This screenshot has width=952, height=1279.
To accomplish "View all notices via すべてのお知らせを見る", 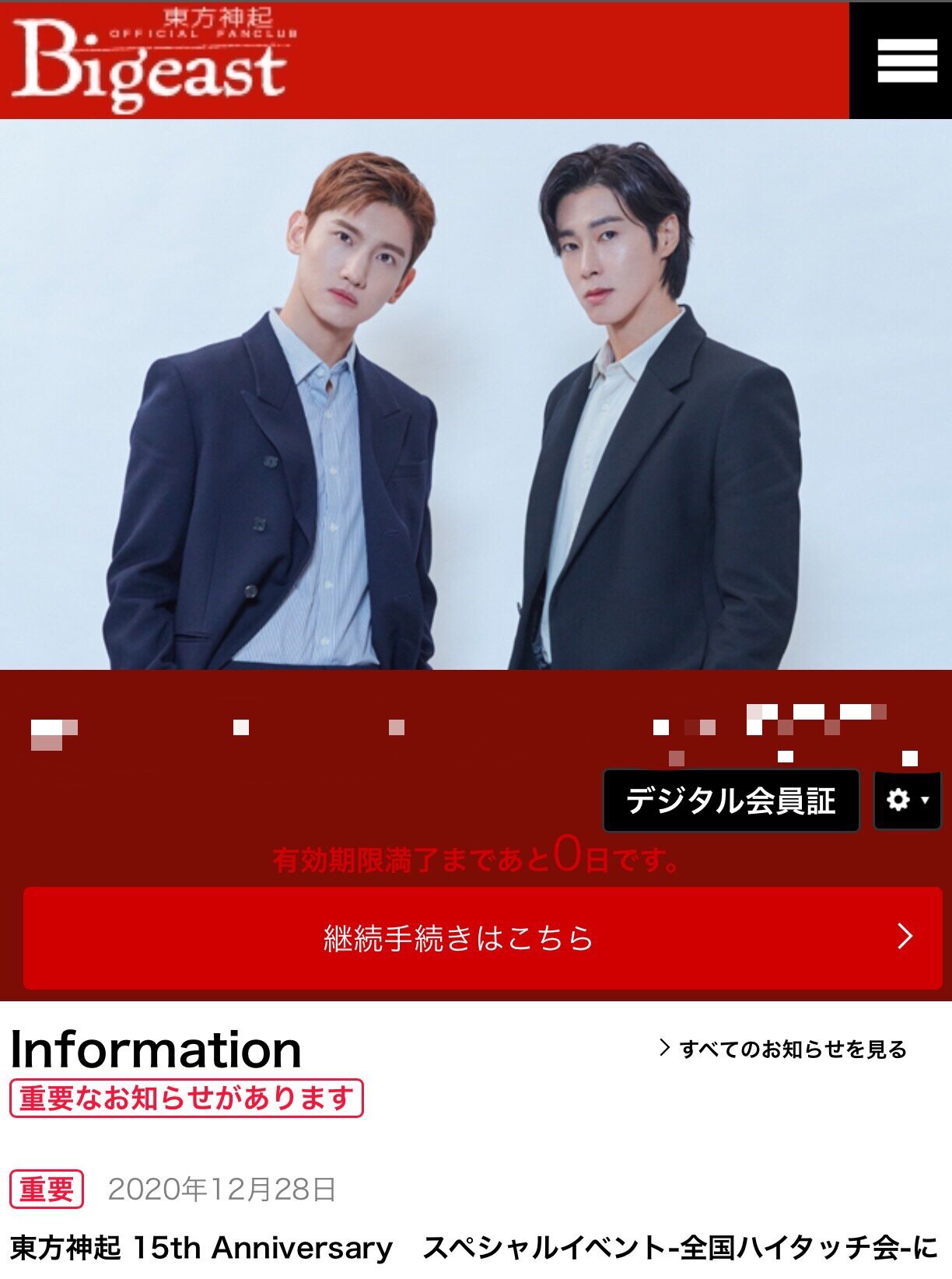I will point(783,1049).
